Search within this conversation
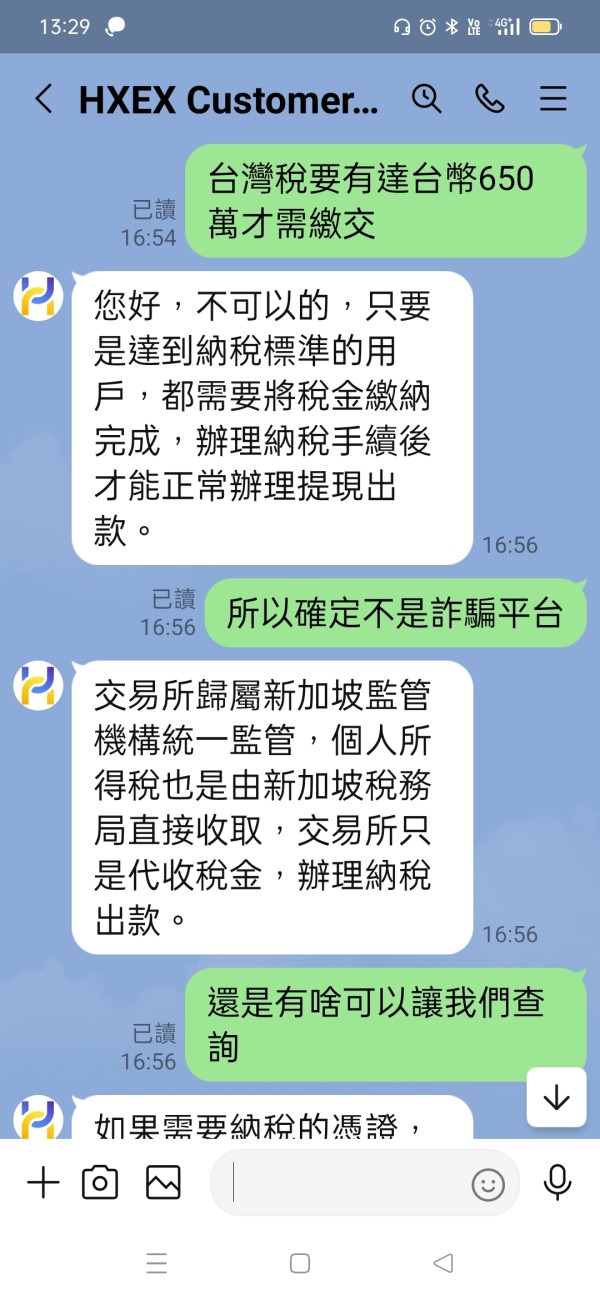The image size is (600, 1300). tap(427, 98)
